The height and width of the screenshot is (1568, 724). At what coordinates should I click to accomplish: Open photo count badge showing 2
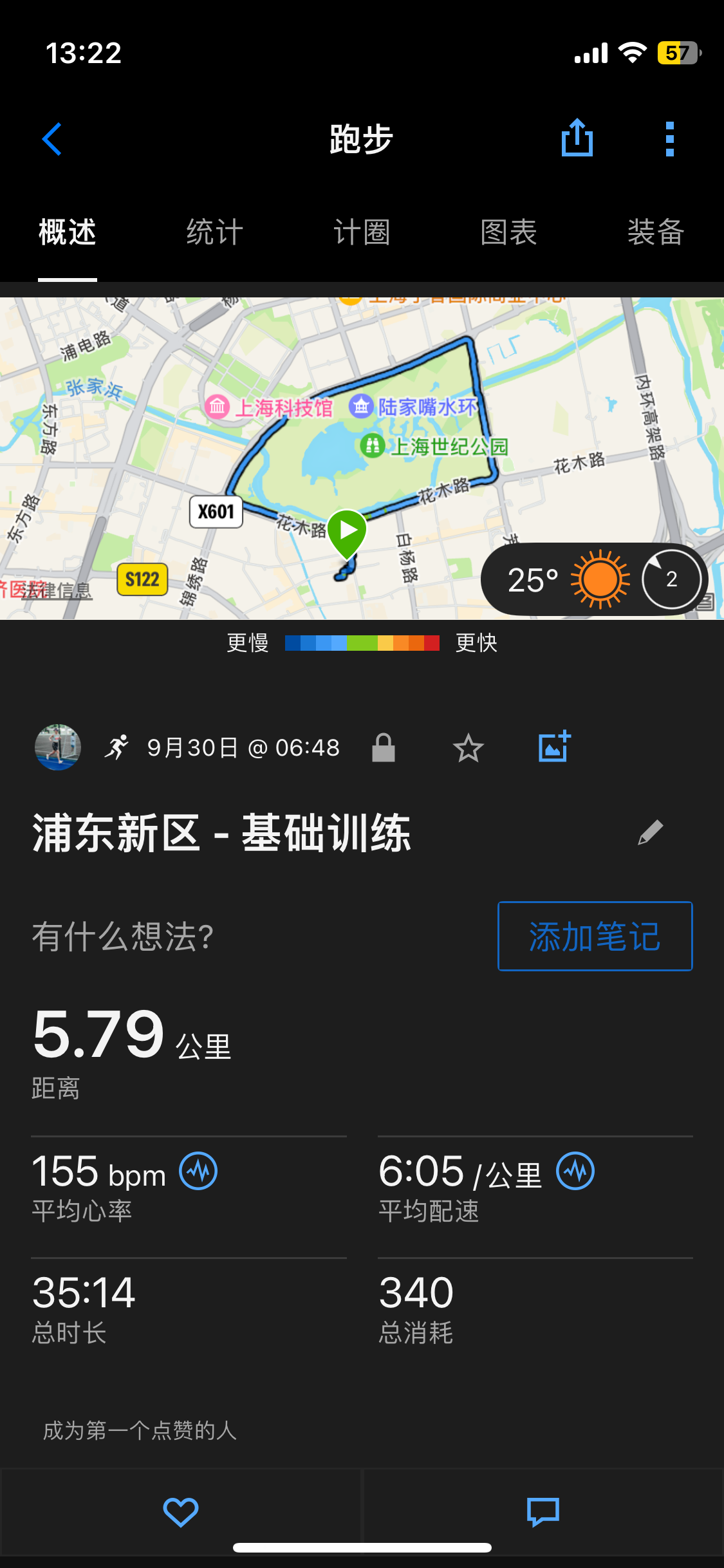[x=671, y=579]
